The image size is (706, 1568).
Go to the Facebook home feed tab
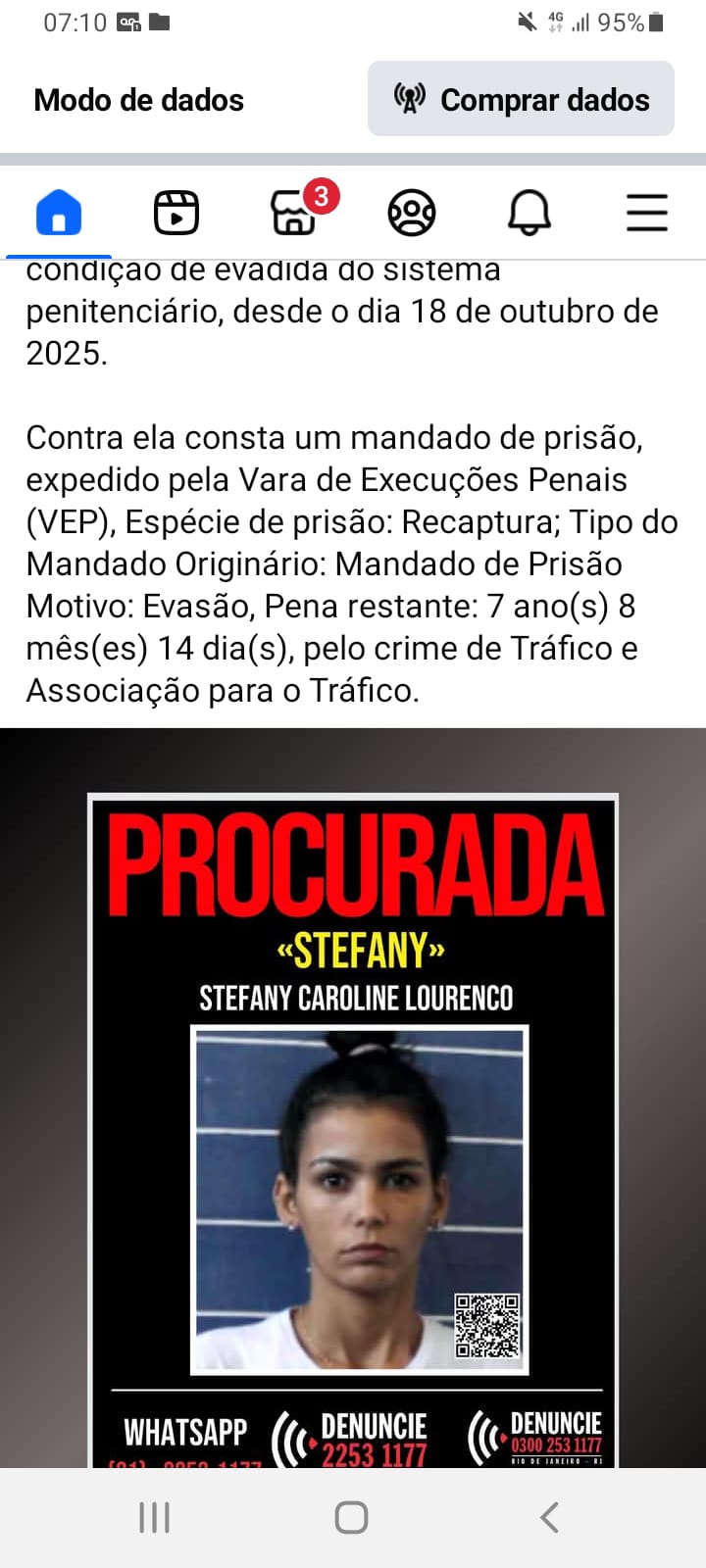pos(59,212)
